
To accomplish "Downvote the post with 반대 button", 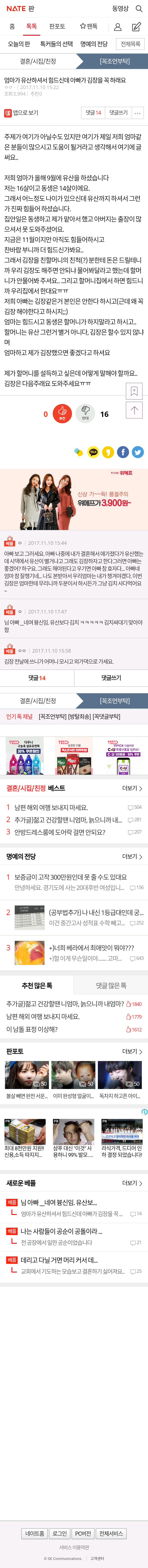I will pyautogui.click(x=85, y=413).
